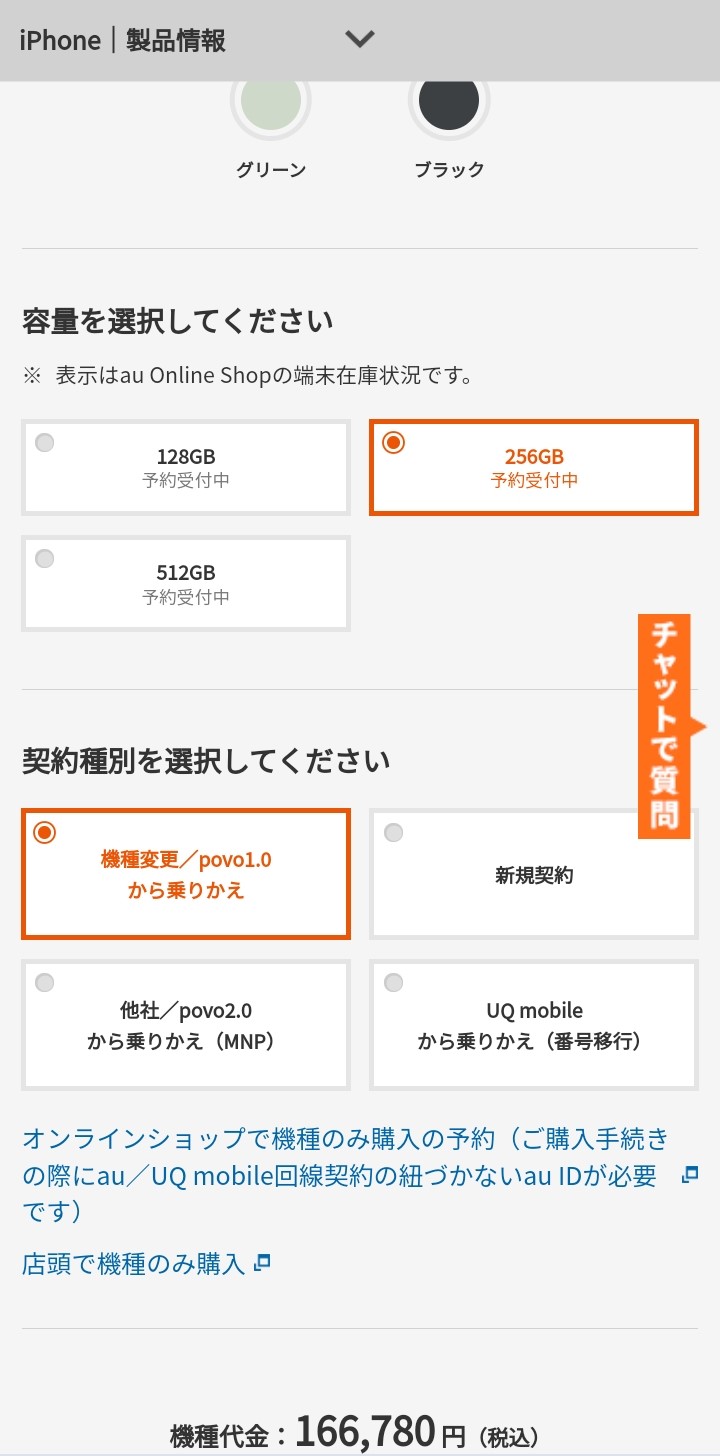
Task: Open 店頭で機種のみ購入 link
Action: coord(134,1264)
